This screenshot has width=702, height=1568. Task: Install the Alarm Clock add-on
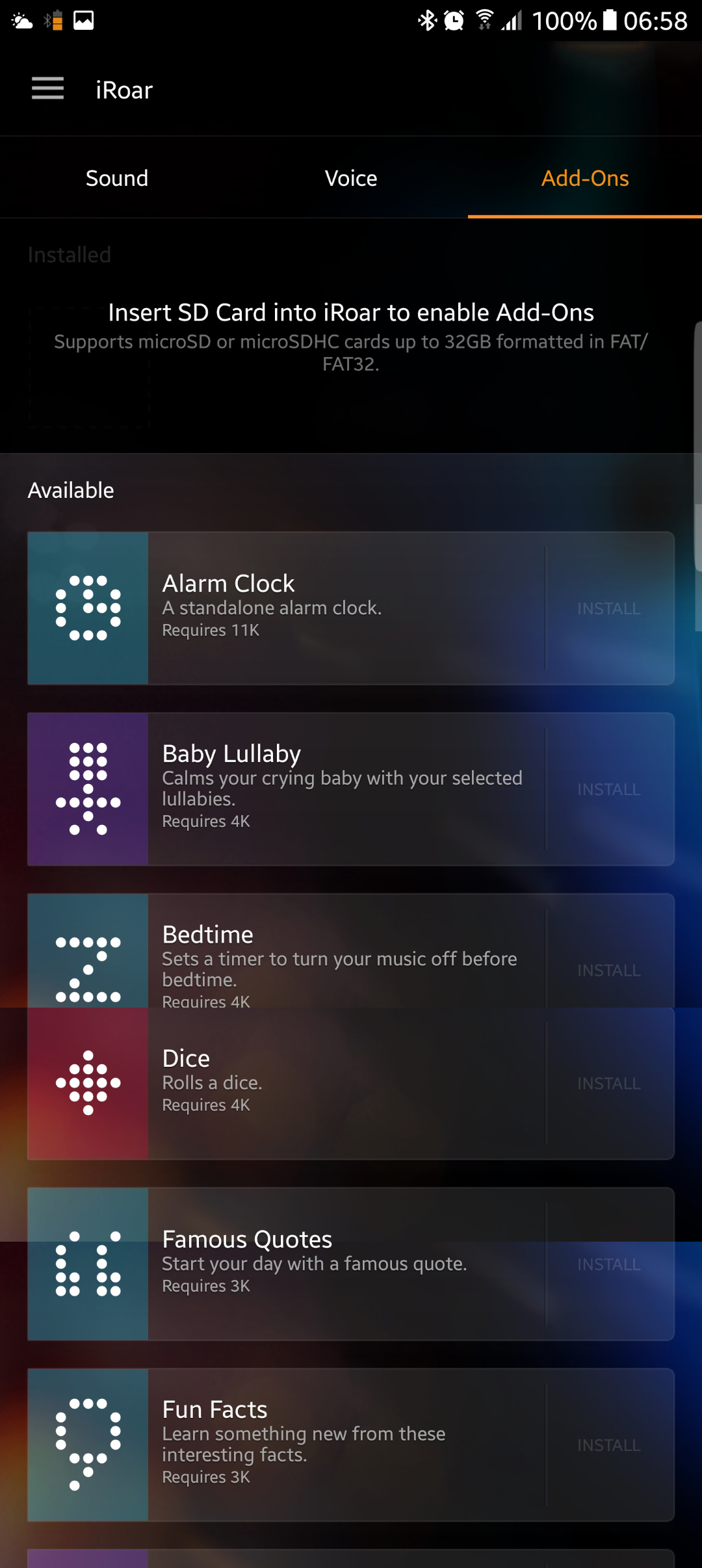(609, 608)
